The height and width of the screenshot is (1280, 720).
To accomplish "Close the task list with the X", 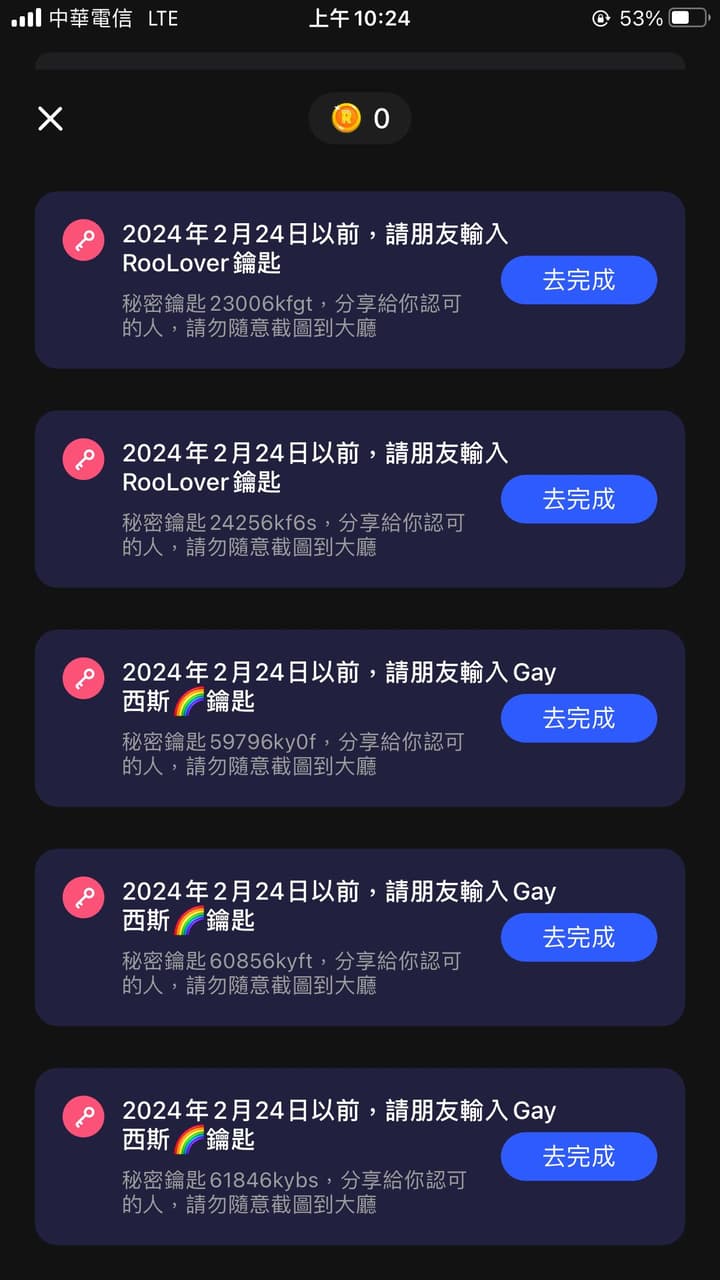I will [50, 119].
